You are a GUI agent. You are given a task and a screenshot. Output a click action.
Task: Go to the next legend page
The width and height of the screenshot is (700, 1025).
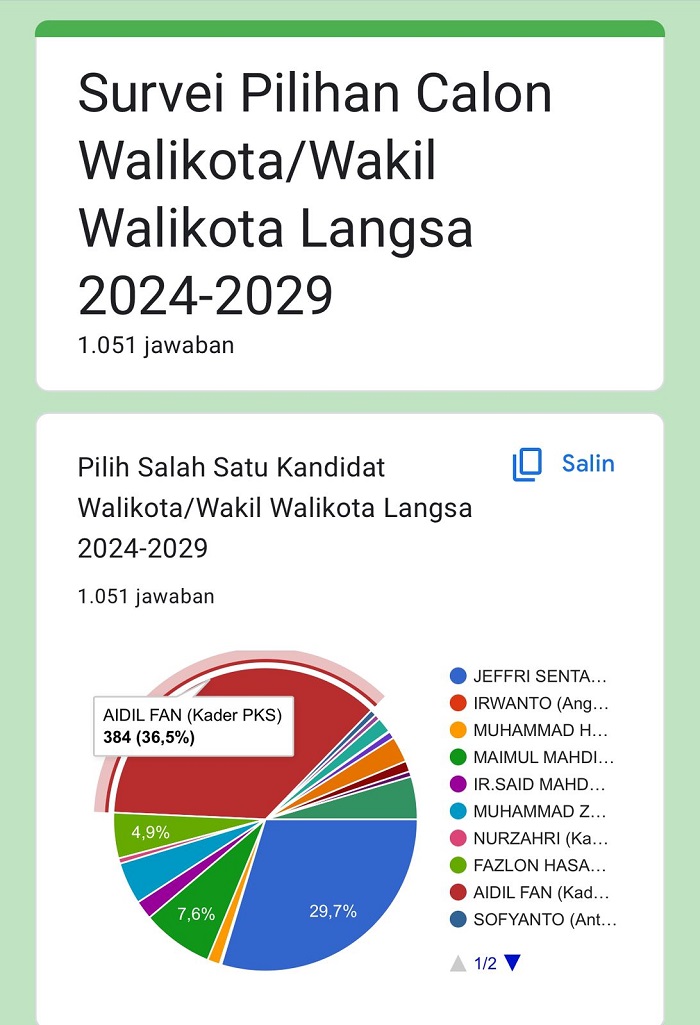pyautogui.click(x=513, y=963)
